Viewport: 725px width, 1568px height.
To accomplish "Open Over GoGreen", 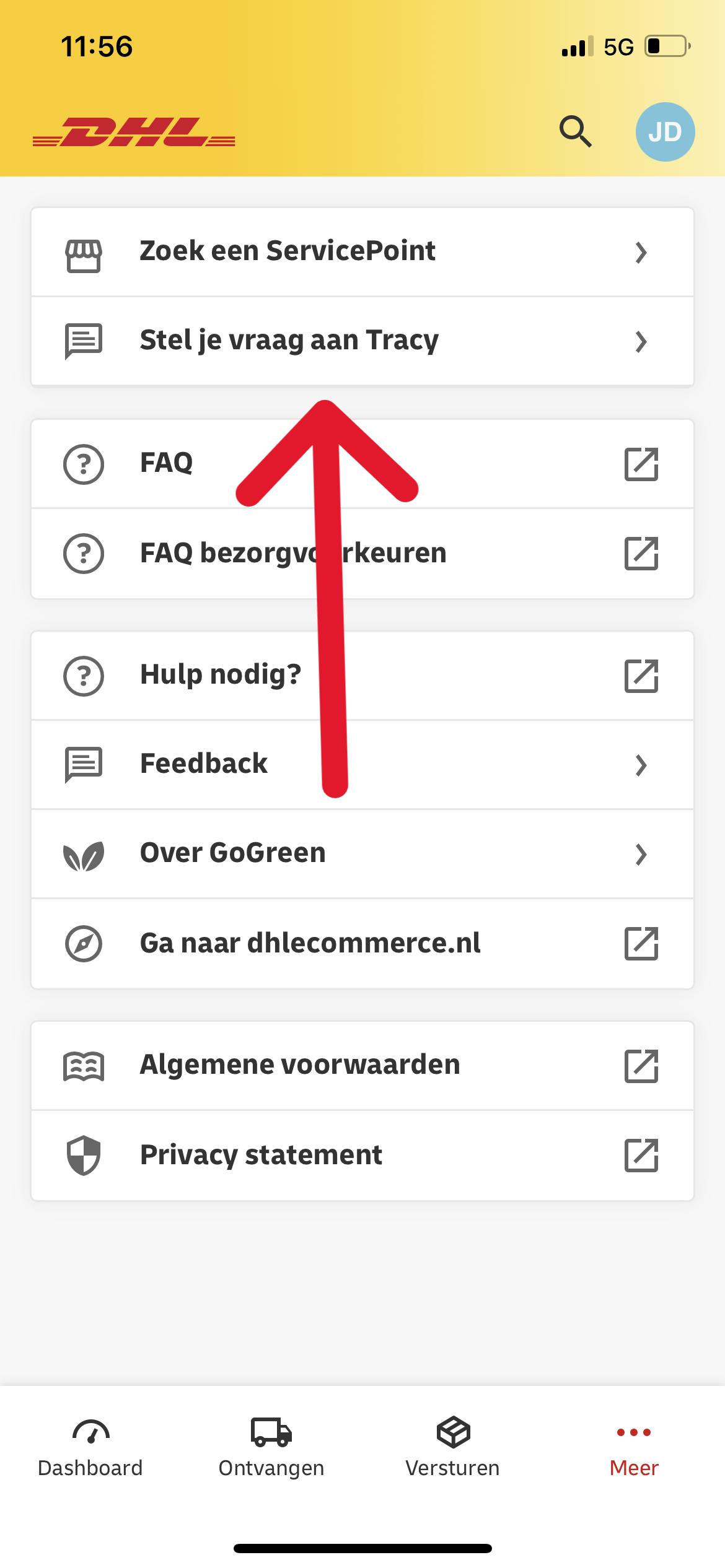I will 362,853.
